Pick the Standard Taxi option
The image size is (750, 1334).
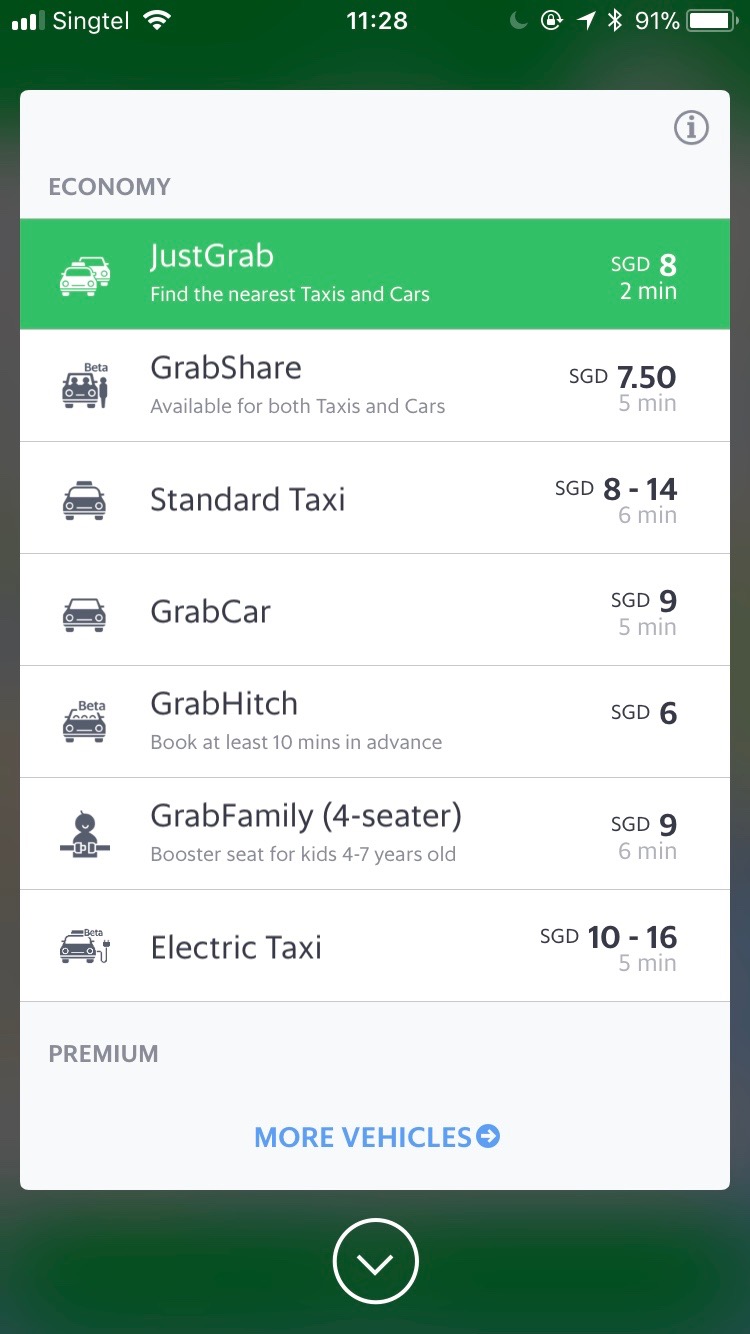[375, 498]
